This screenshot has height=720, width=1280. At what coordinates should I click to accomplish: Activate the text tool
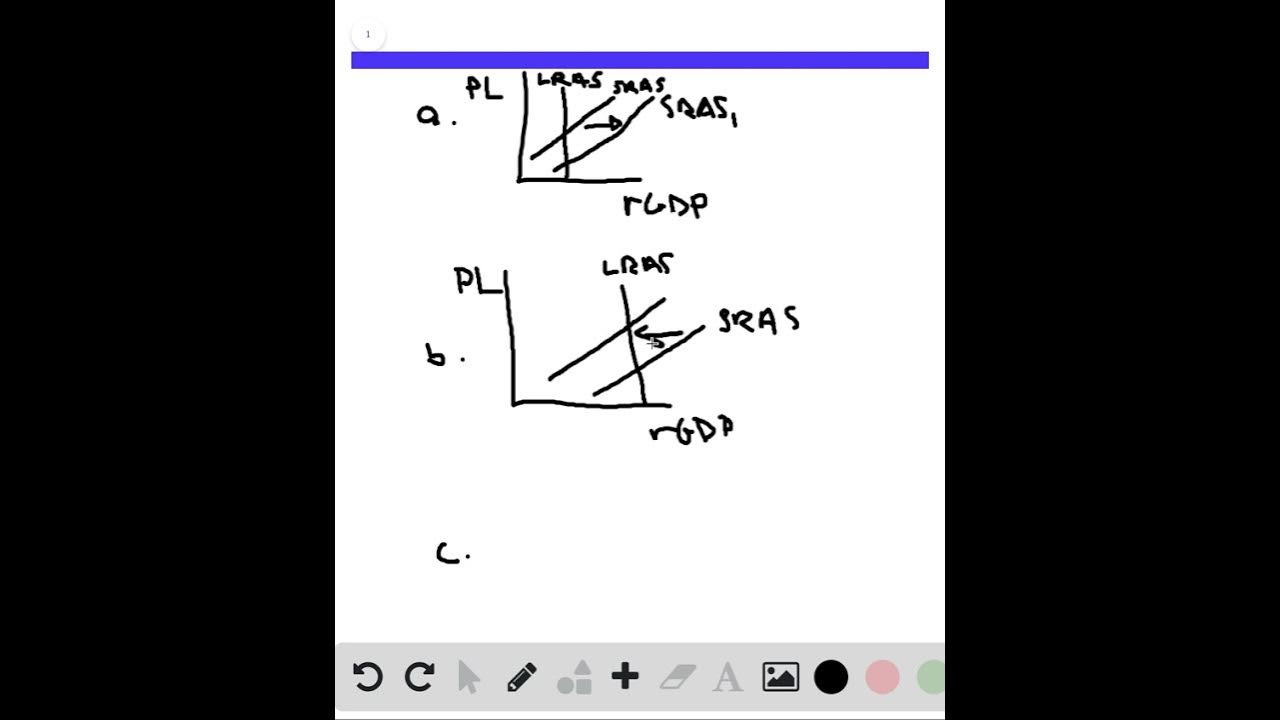tap(728, 677)
